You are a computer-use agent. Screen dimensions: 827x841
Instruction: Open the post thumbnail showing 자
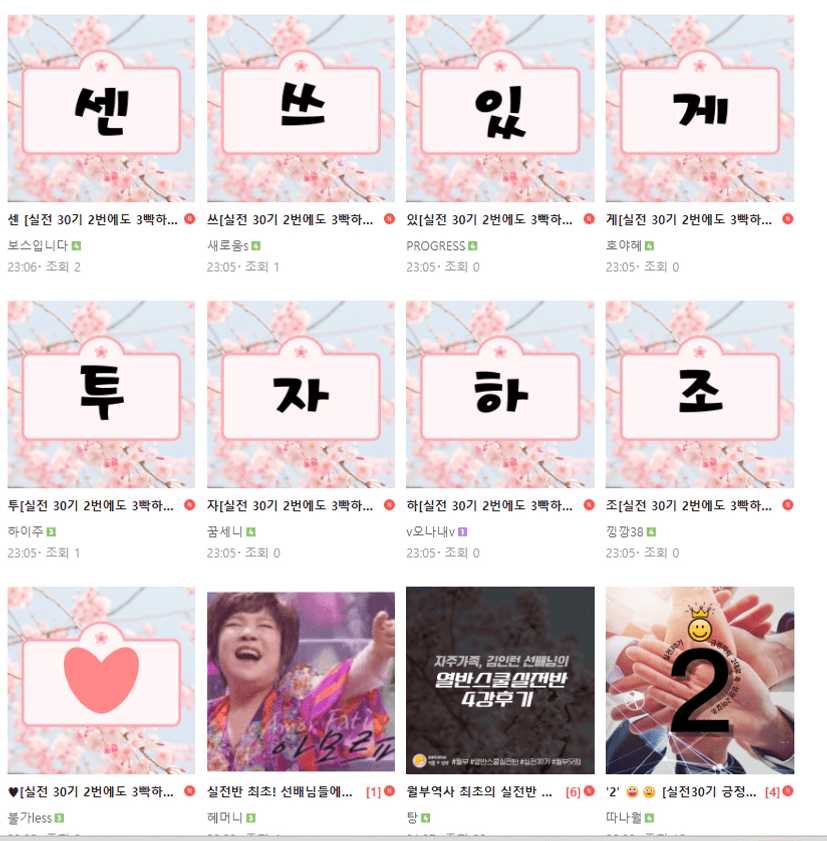tap(300, 394)
